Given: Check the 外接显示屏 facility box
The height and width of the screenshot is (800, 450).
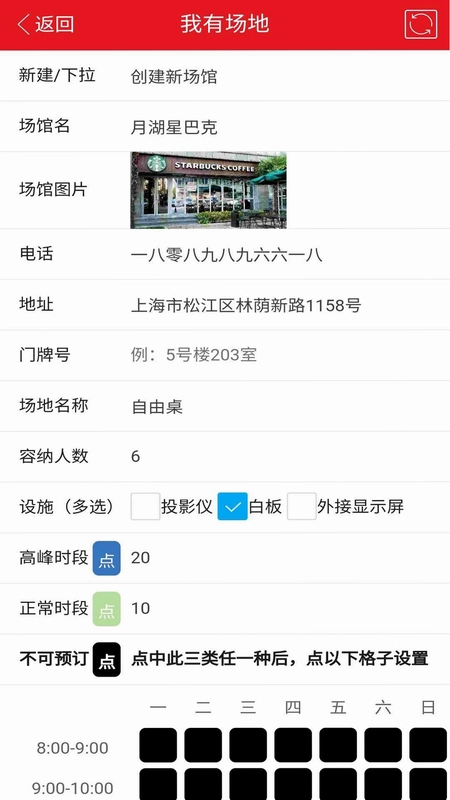Looking at the screenshot, I should point(302,506).
